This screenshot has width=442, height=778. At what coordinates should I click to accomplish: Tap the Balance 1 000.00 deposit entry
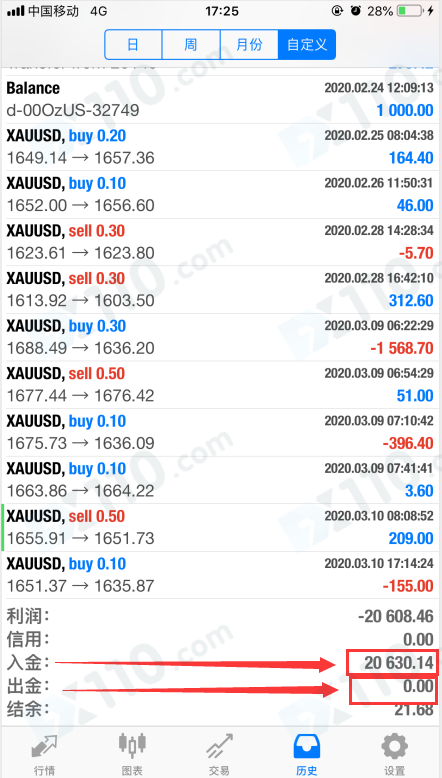coord(221,100)
